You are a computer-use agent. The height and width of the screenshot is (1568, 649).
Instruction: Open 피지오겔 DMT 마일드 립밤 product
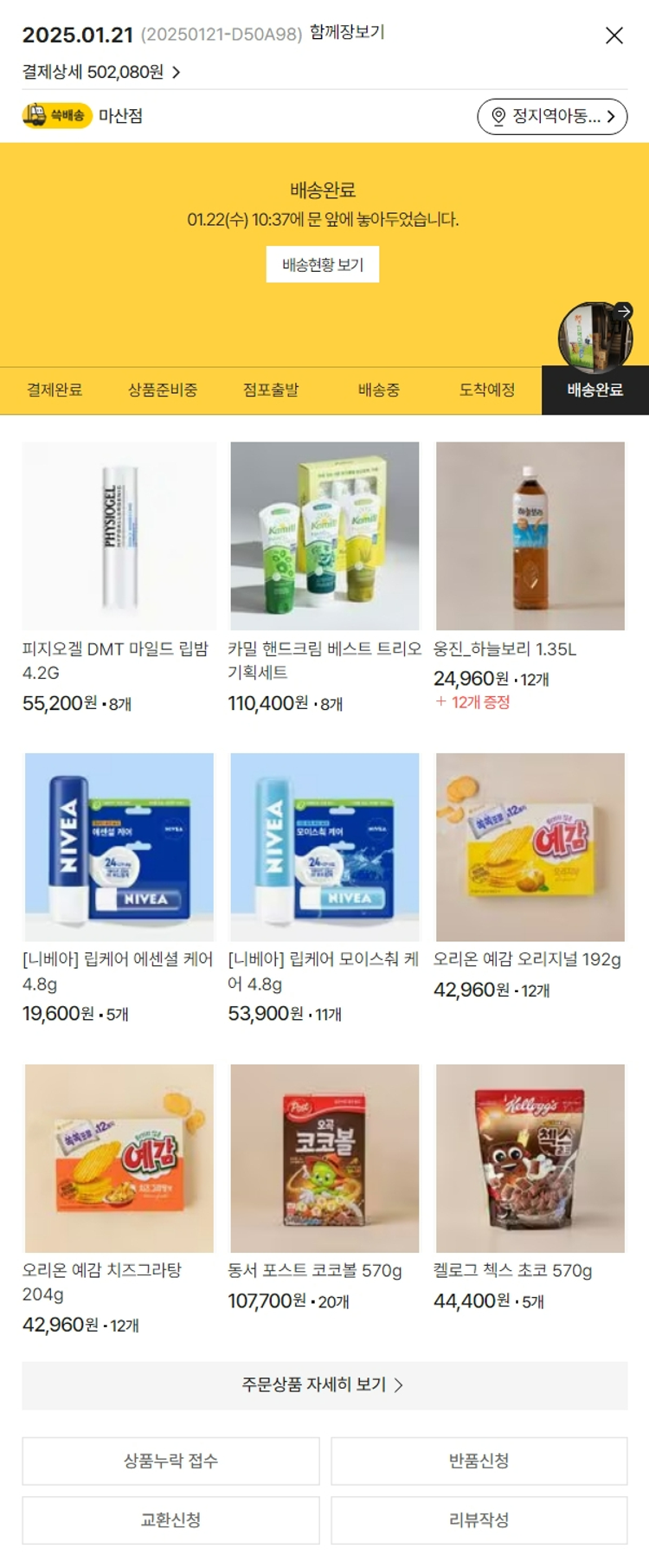119,536
